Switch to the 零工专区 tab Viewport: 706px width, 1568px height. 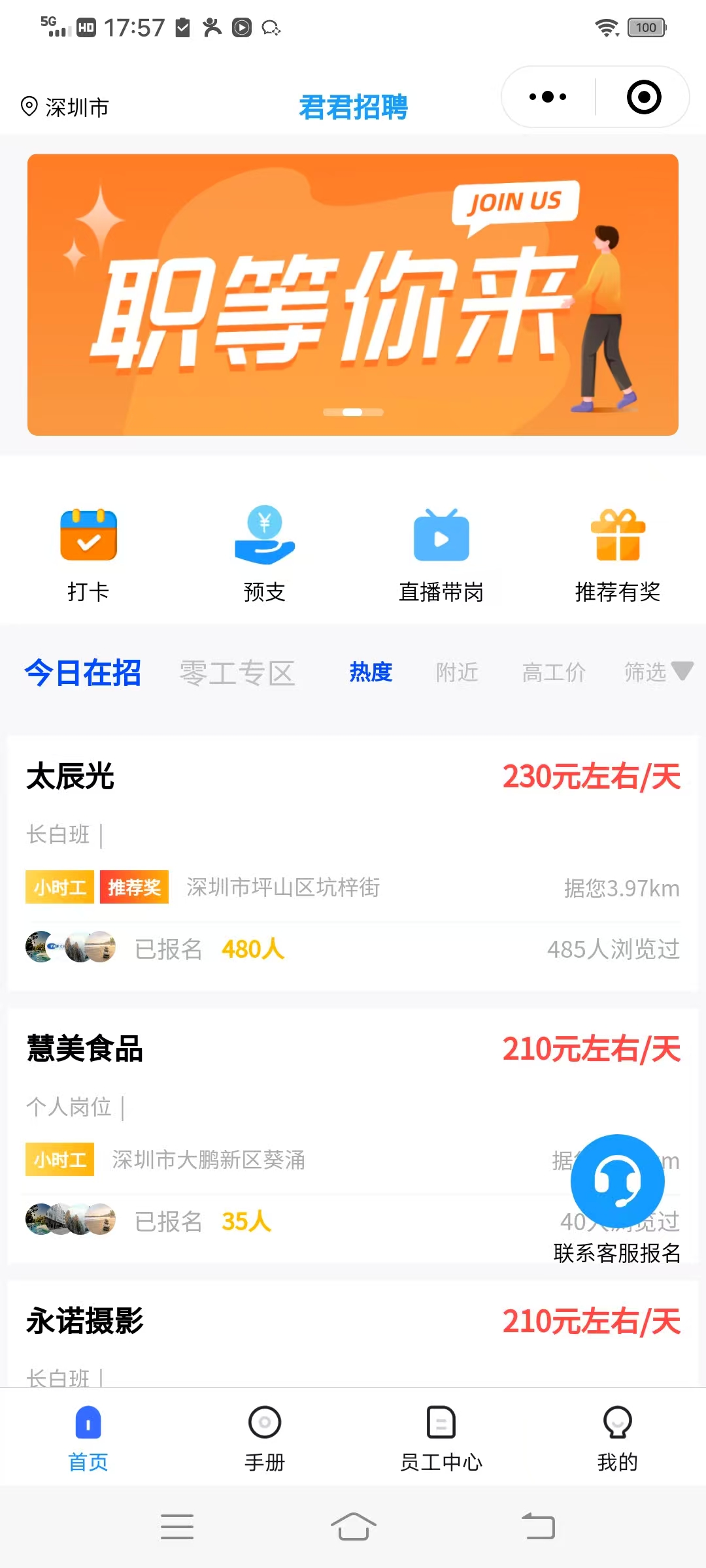[x=237, y=673]
